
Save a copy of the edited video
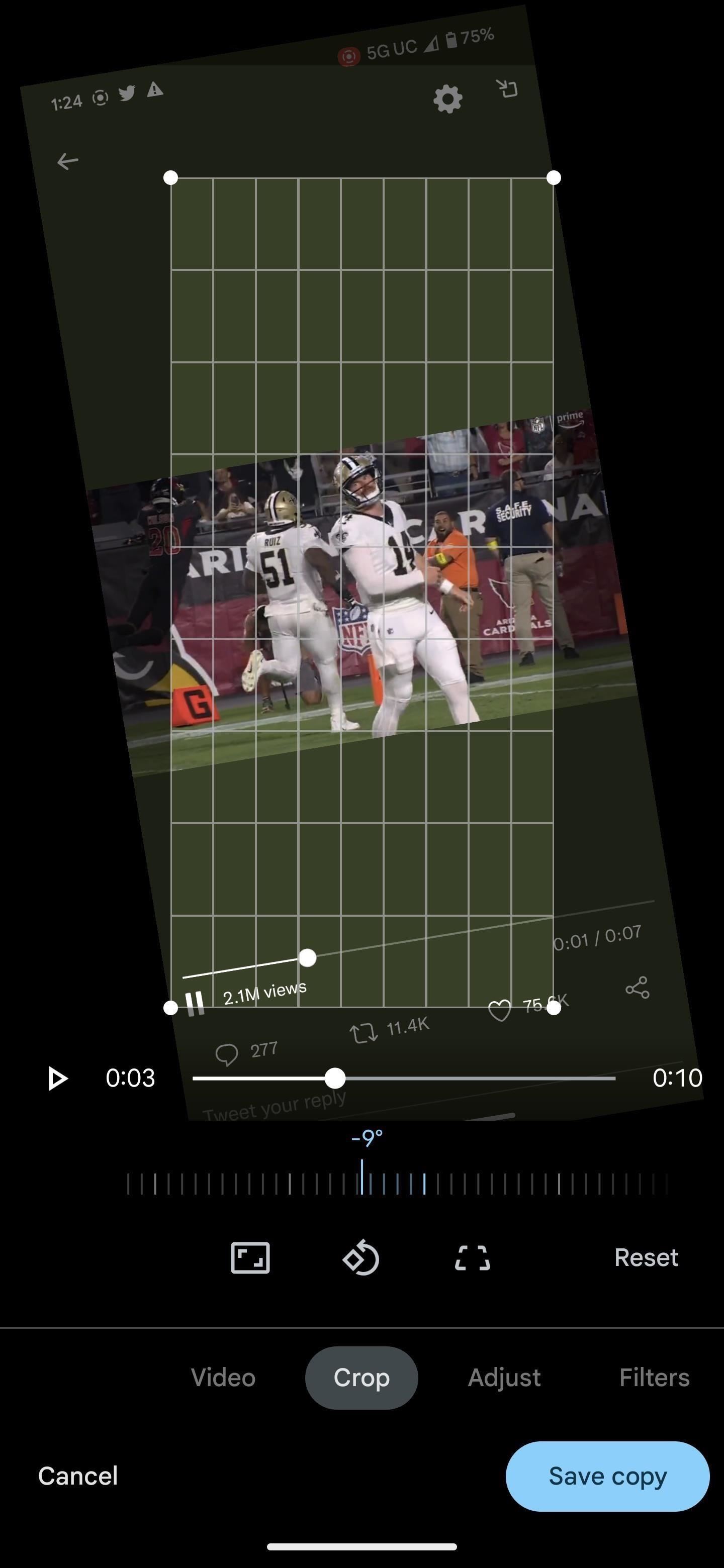coord(608,1476)
